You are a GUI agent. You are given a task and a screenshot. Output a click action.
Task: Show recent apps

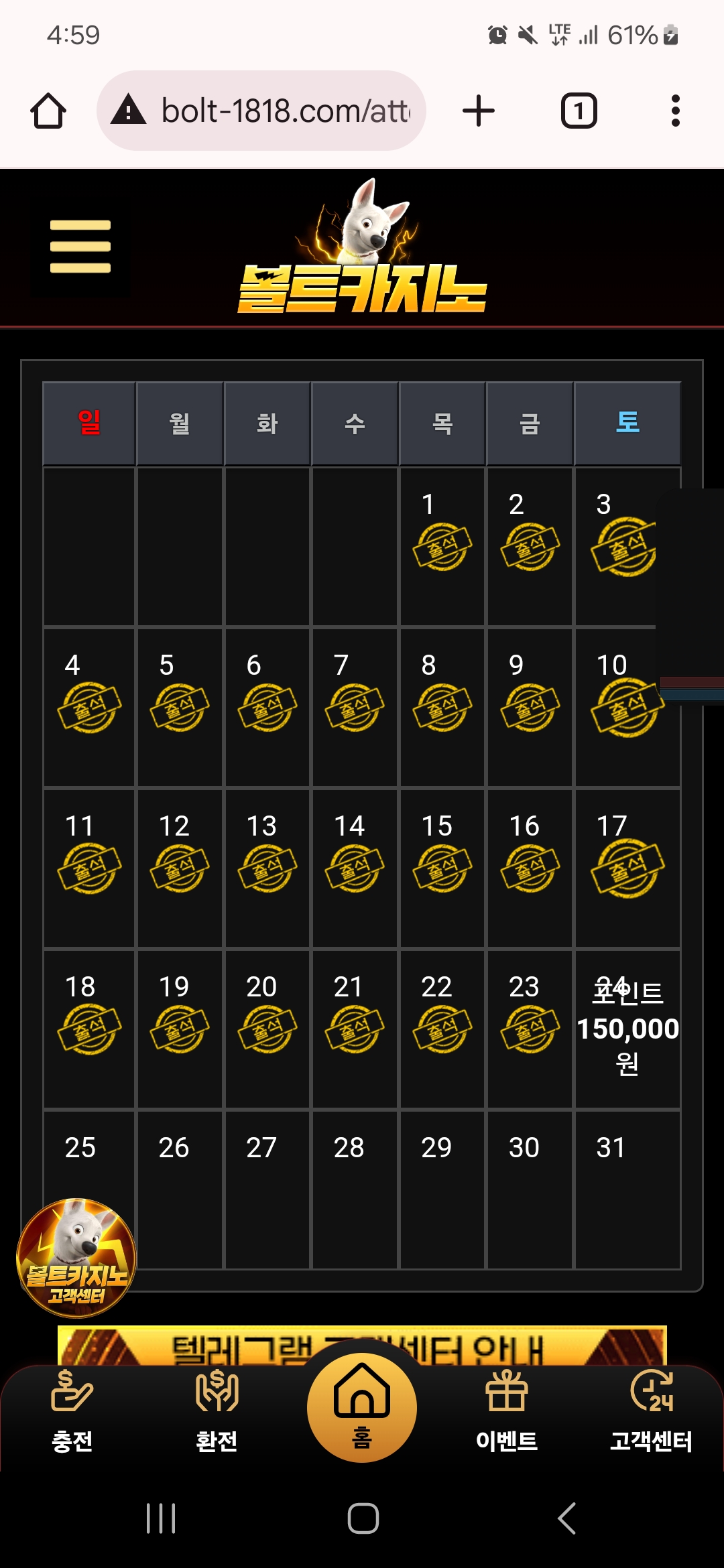(161, 1518)
